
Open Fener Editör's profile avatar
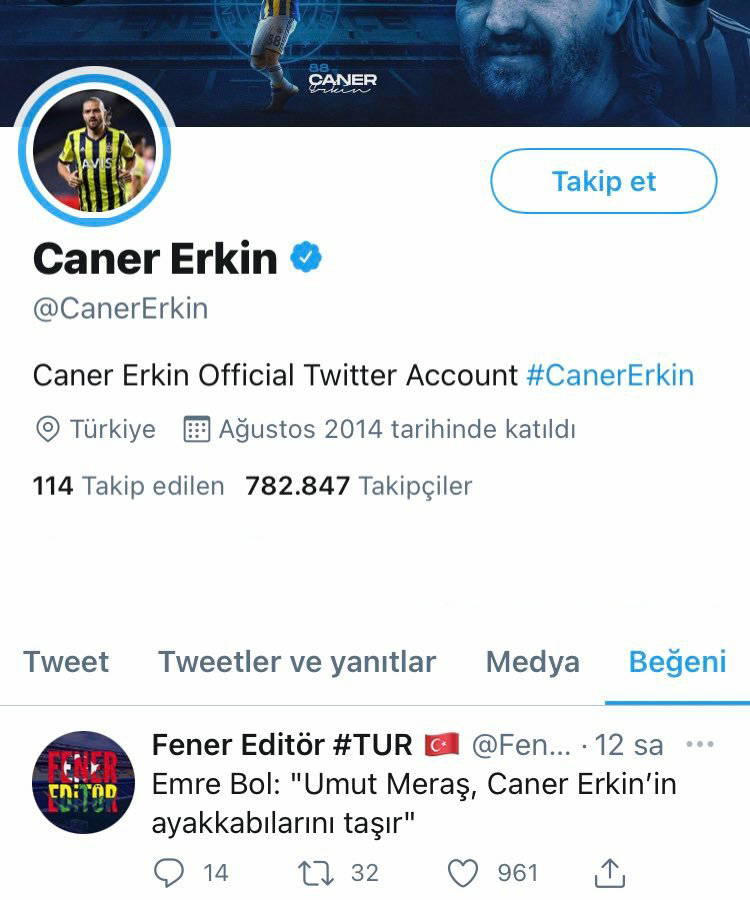(x=83, y=782)
